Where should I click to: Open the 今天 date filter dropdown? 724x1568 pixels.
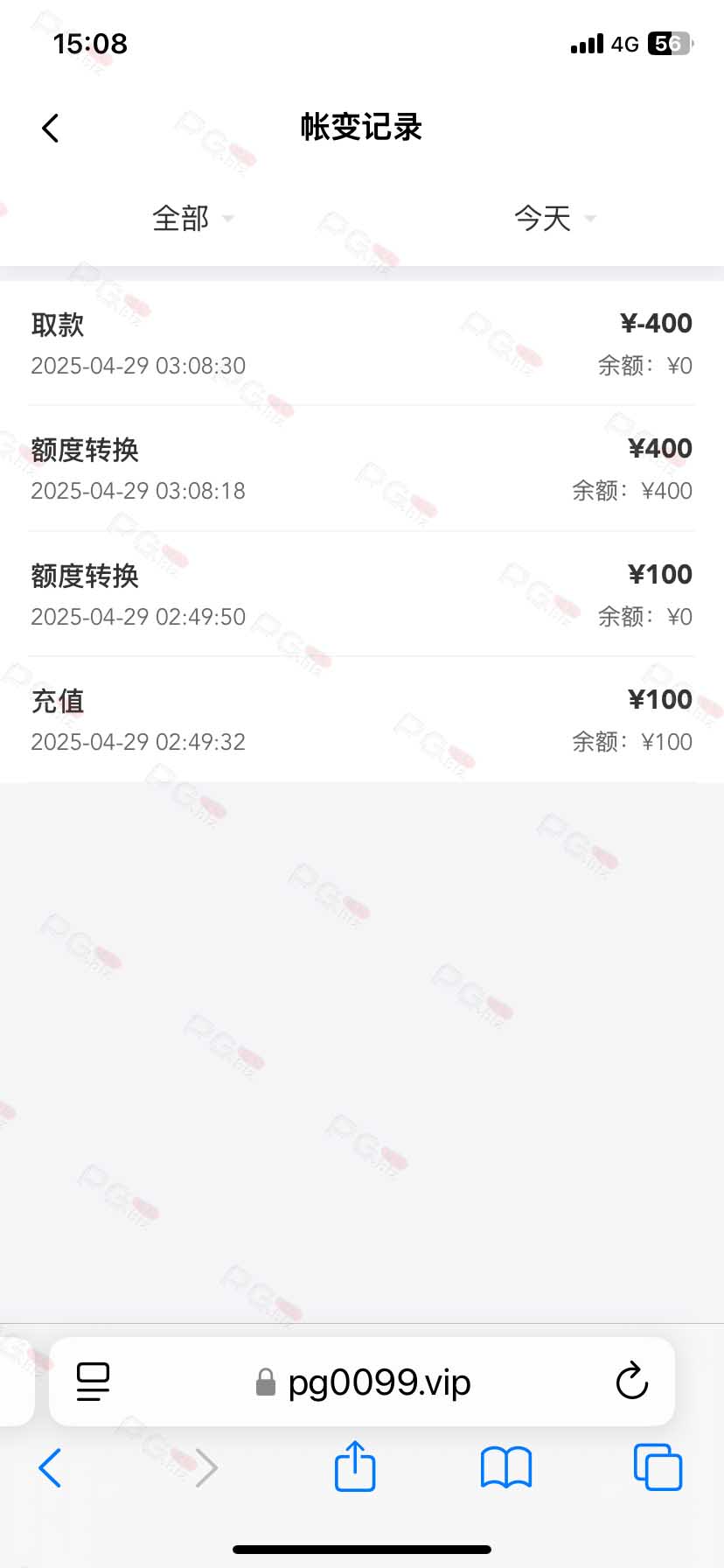click(x=554, y=218)
